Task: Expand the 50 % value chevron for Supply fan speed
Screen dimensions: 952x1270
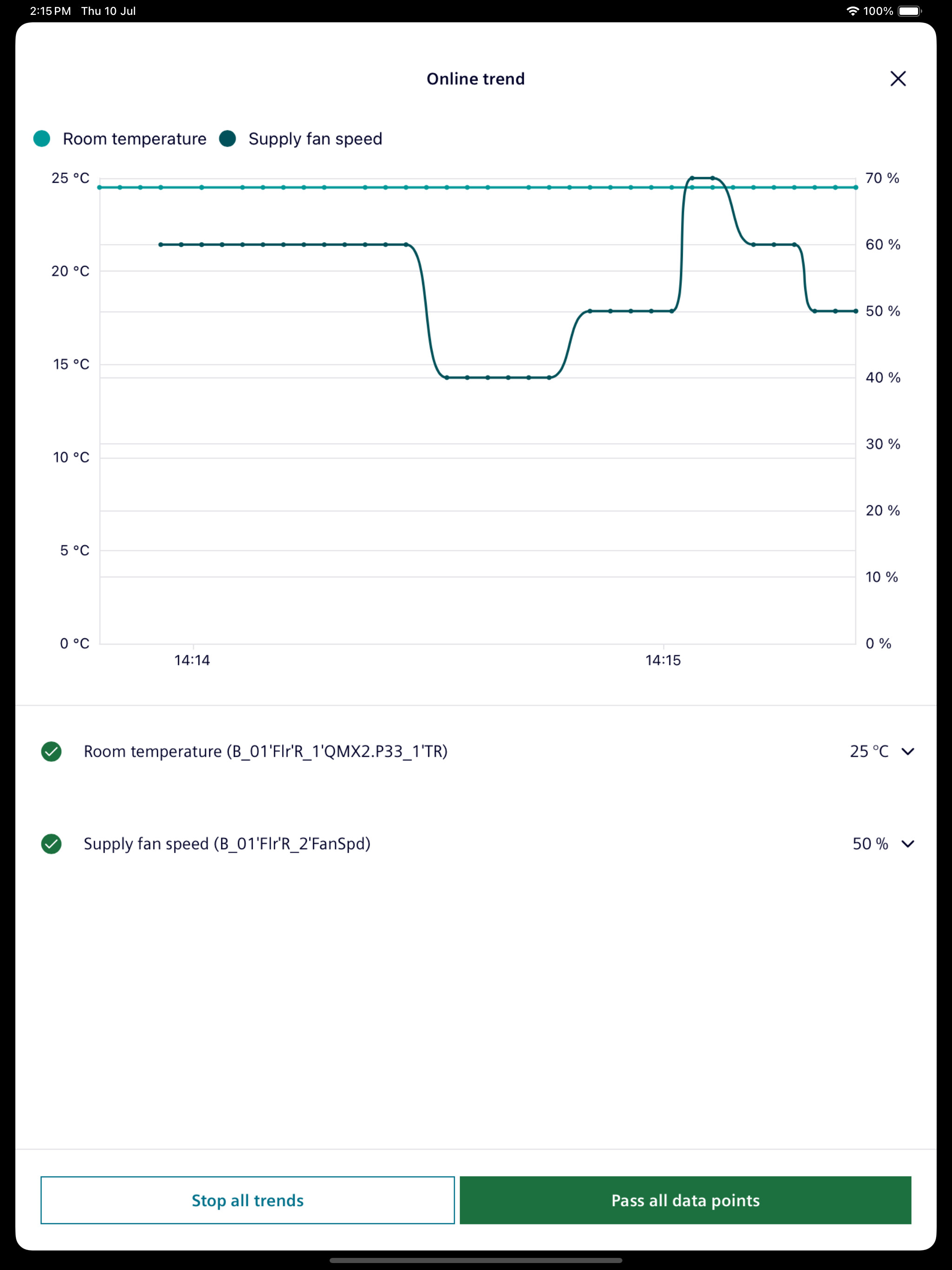Action: click(x=909, y=844)
